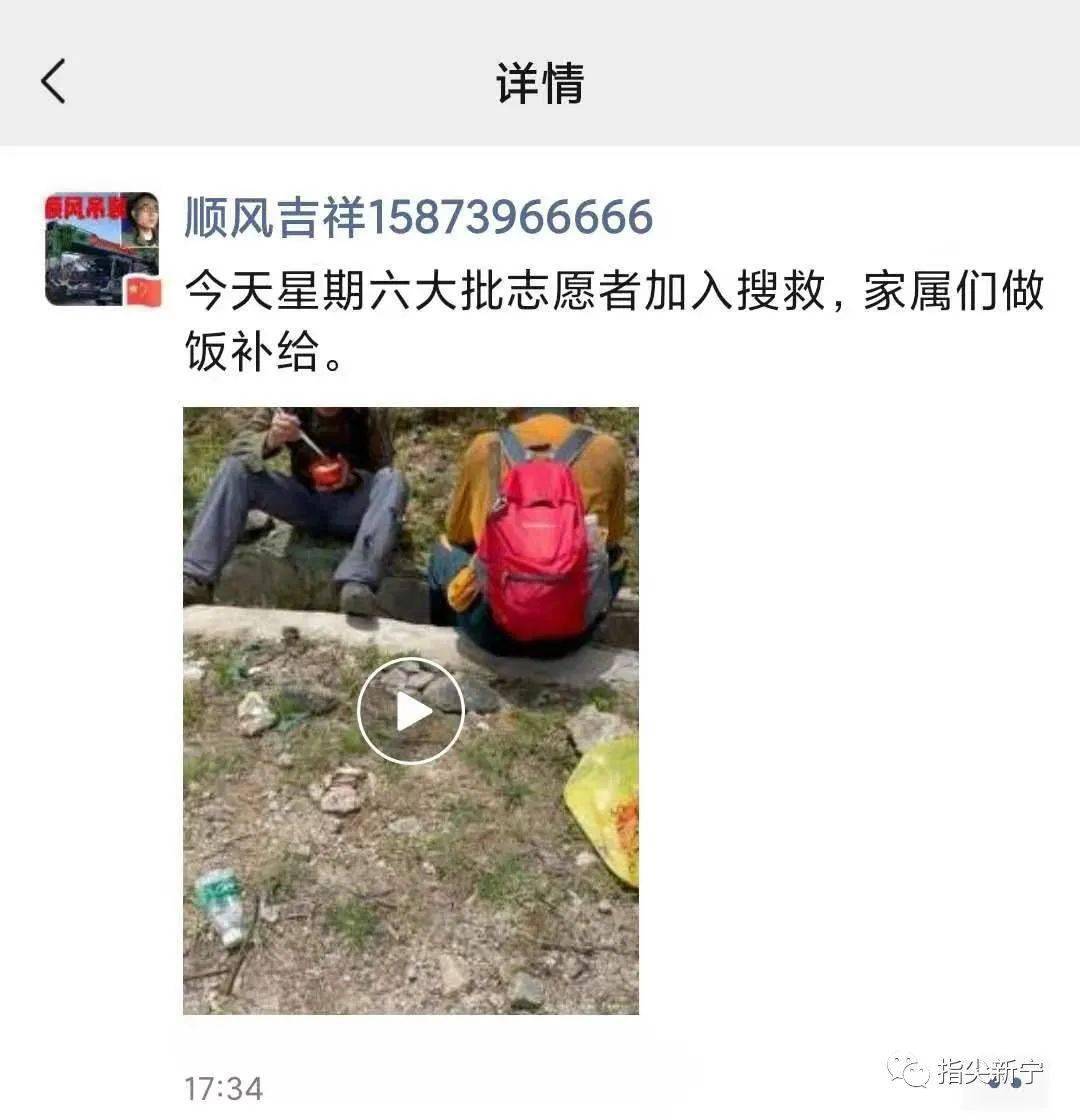
Task: Open the two-dot comment menu
Action: click(1004, 1081)
